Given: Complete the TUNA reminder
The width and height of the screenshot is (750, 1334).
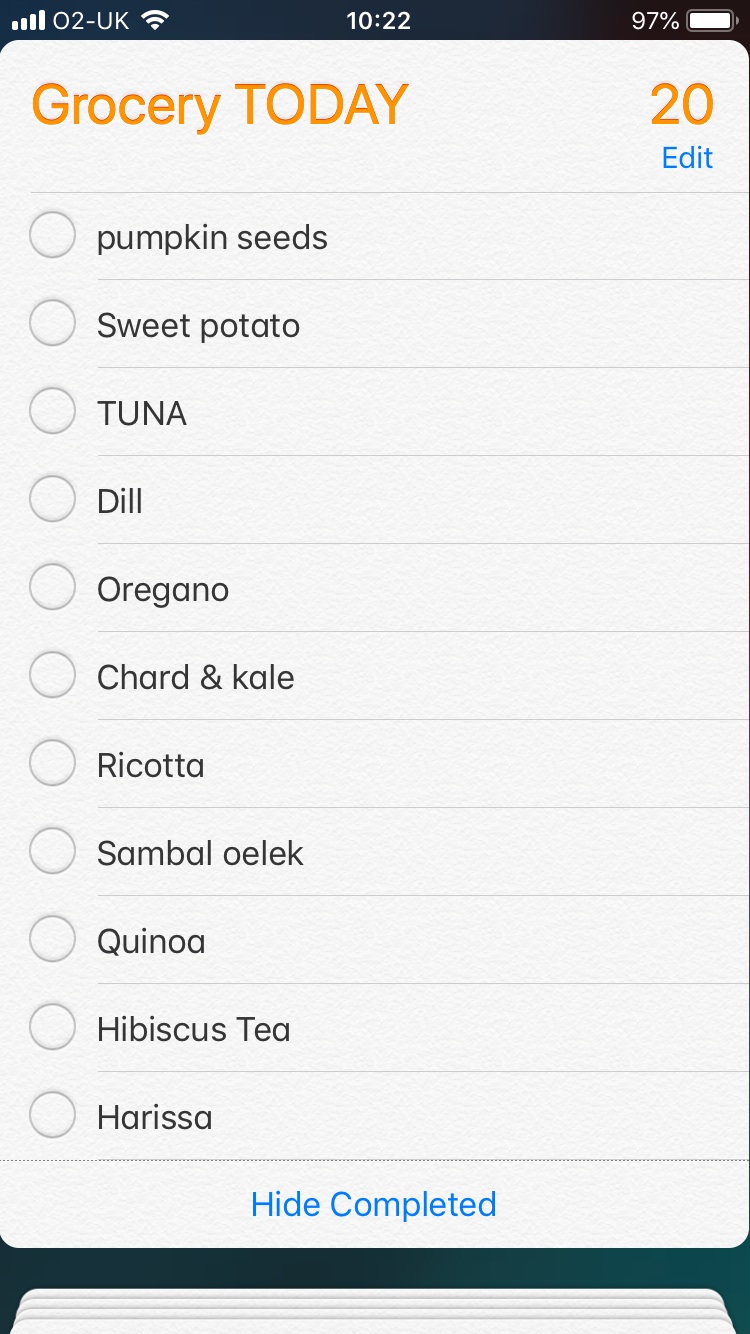Looking at the screenshot, I should click(52, 412).
